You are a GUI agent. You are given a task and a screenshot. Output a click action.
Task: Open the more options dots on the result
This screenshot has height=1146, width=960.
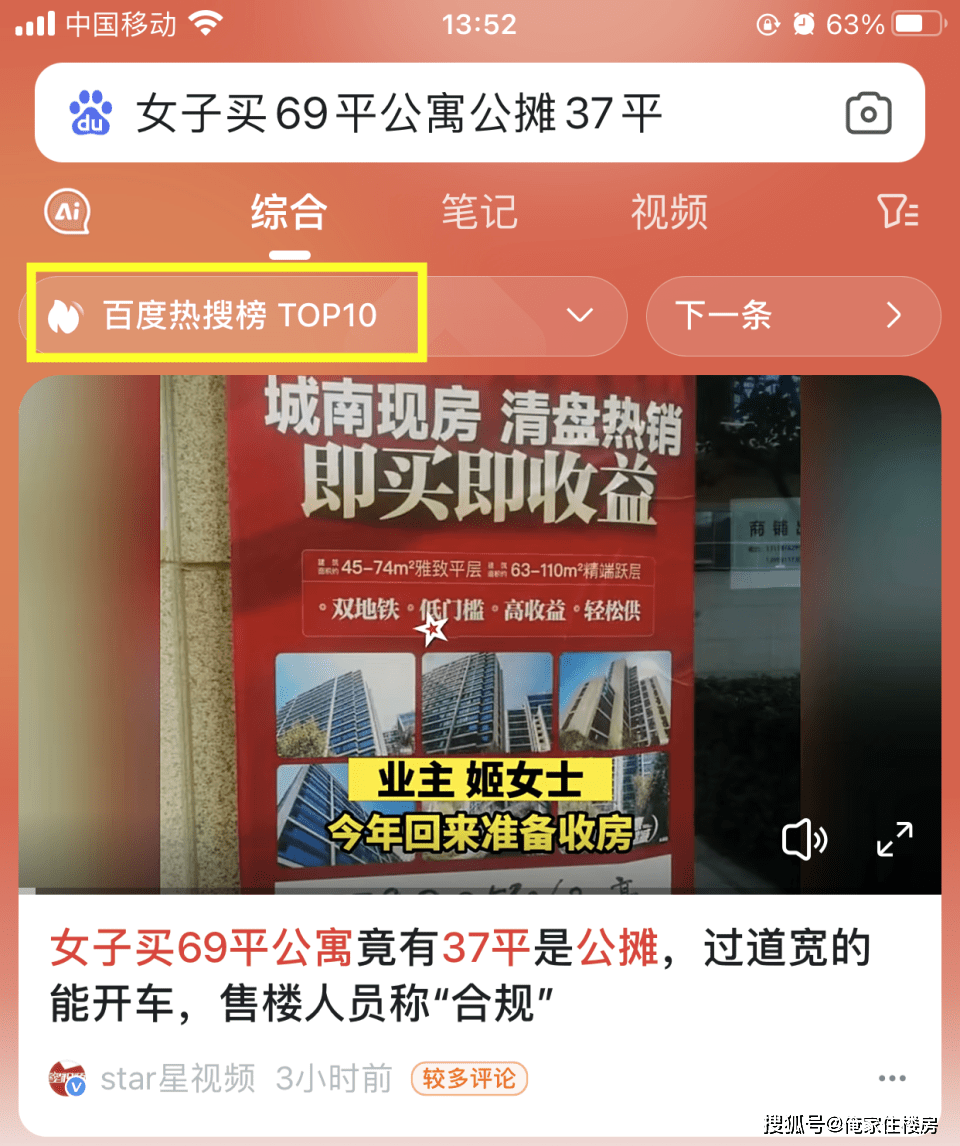(x=891, y=1079)
